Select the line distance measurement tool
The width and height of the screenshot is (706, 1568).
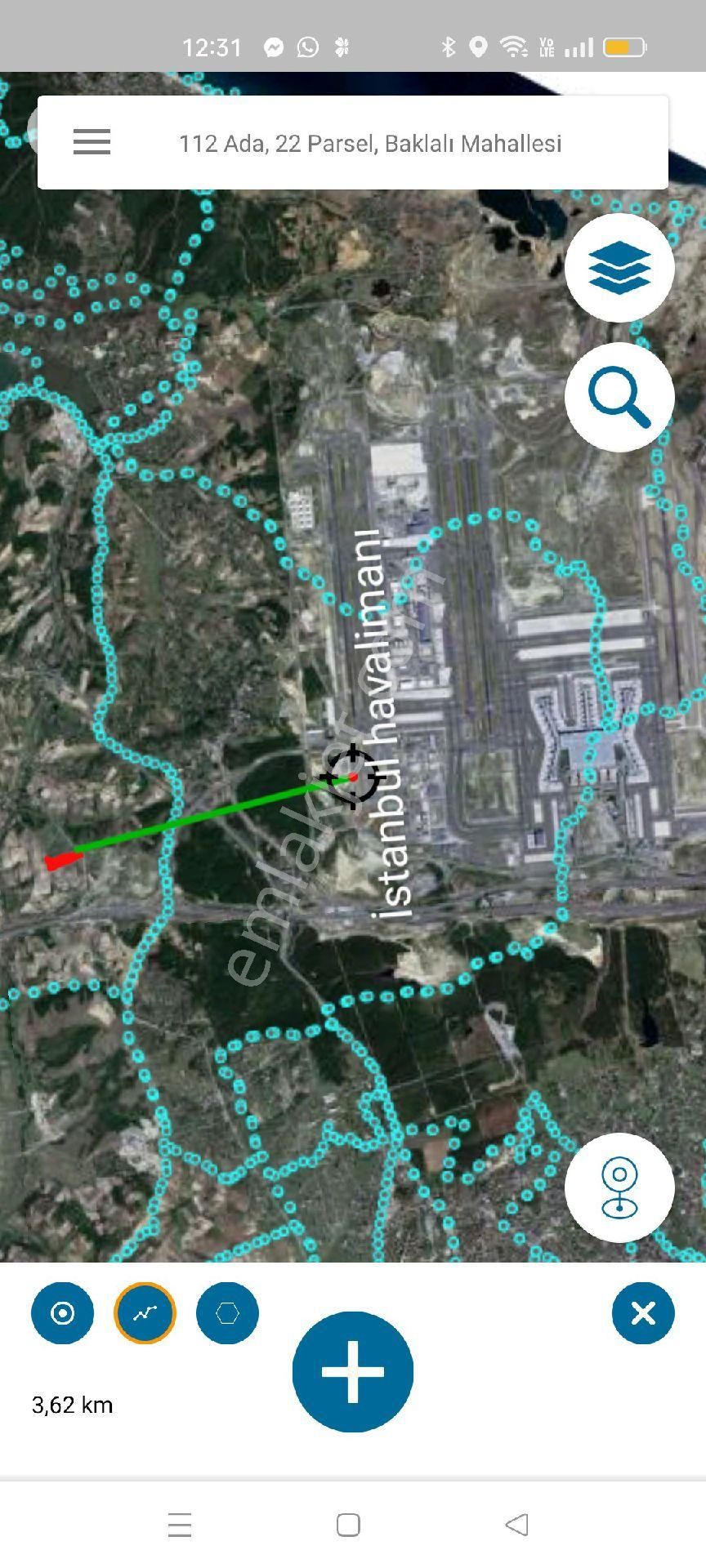pyautogui.click(x=145, y=1313)
